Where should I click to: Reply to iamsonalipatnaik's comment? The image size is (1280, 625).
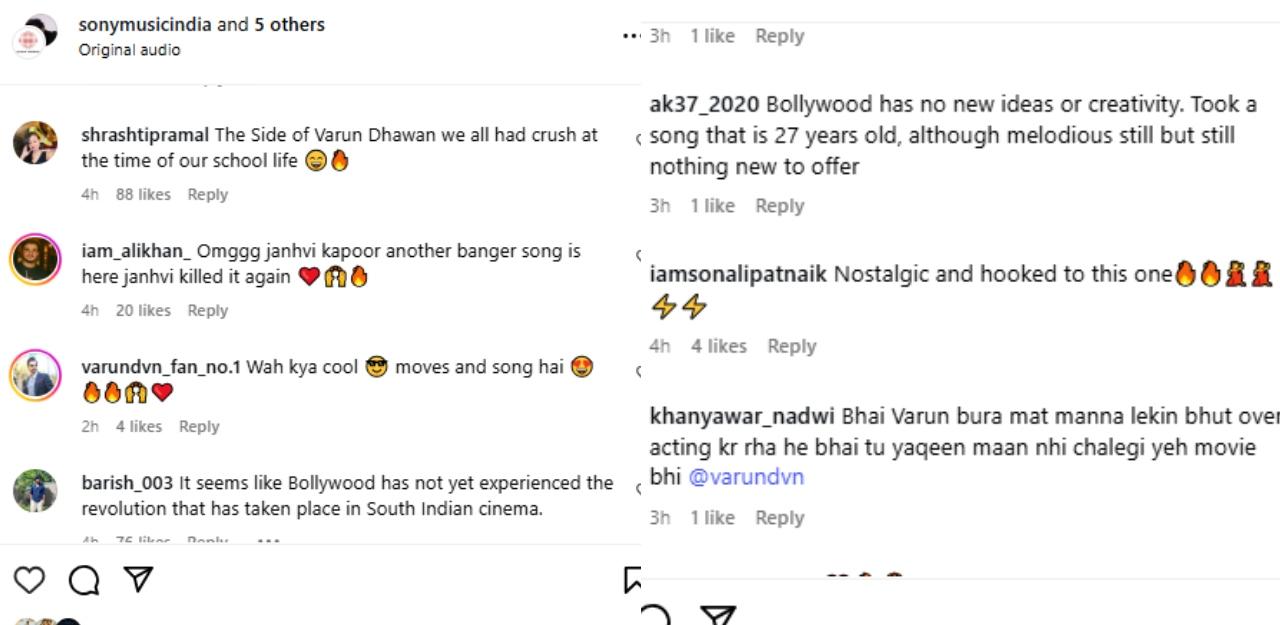[x=791, y=346]
